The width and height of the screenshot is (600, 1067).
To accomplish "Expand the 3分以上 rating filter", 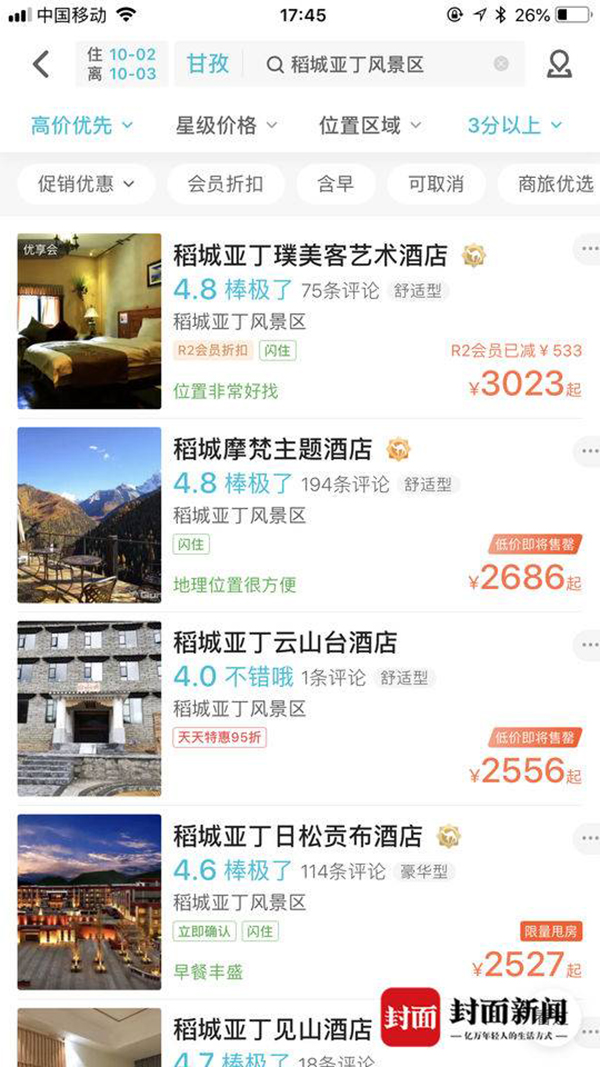I will 514,126.
